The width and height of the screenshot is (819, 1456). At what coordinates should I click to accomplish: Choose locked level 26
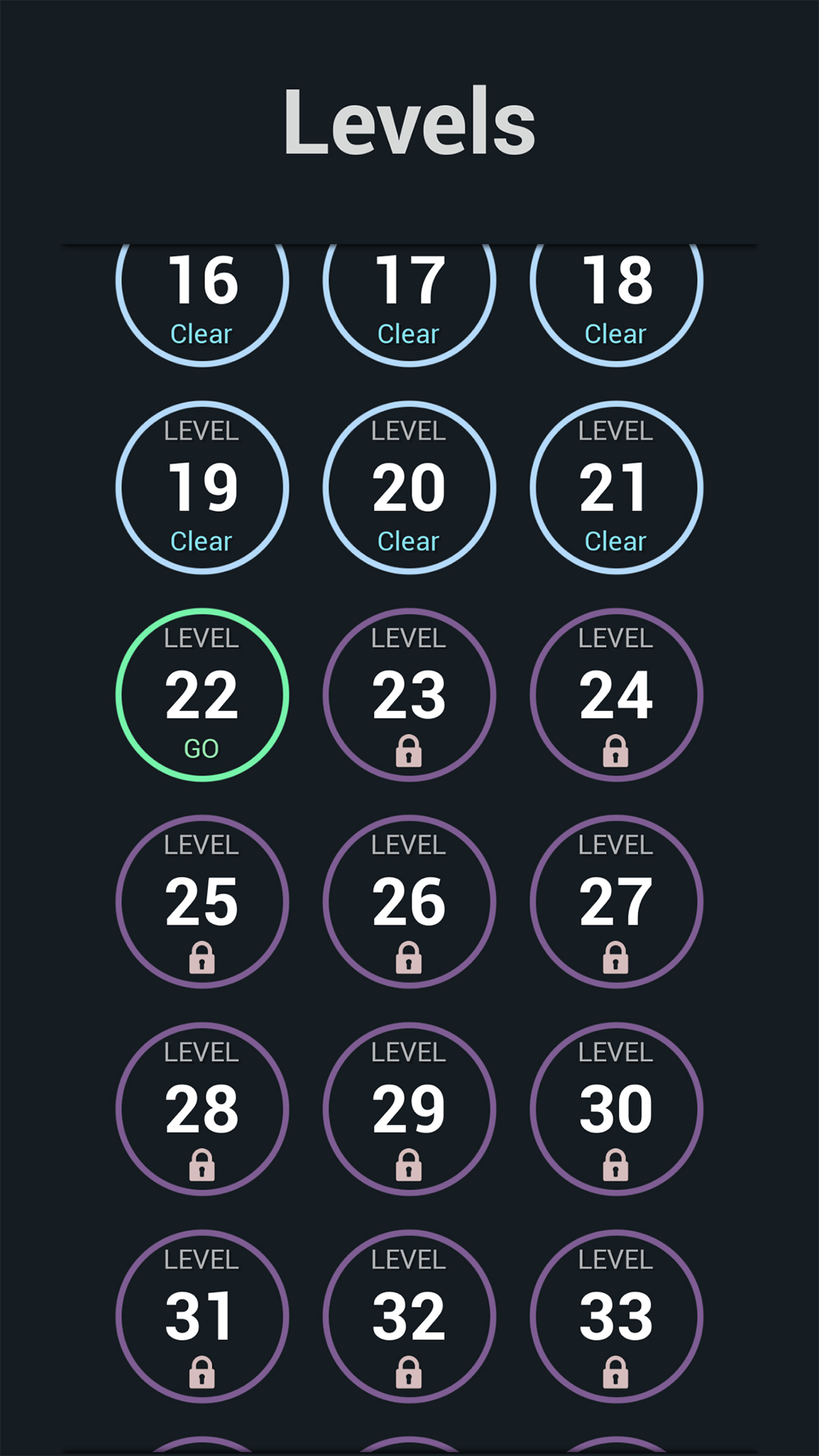pyautogui.click(x=409, y=902)
